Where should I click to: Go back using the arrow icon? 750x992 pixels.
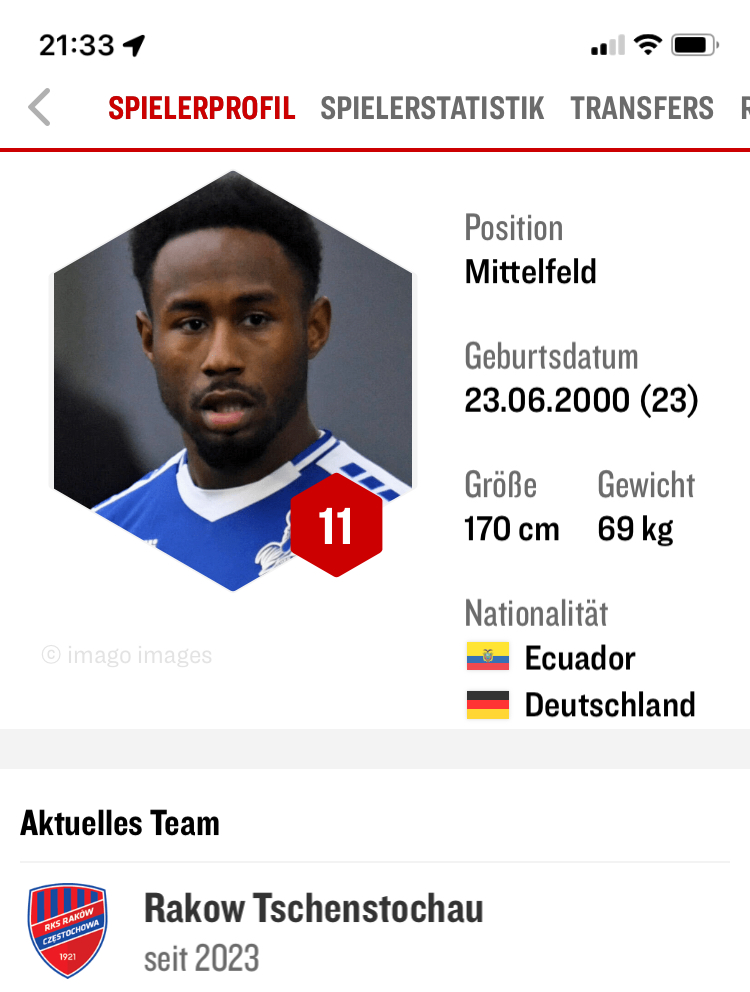(39, 108)
